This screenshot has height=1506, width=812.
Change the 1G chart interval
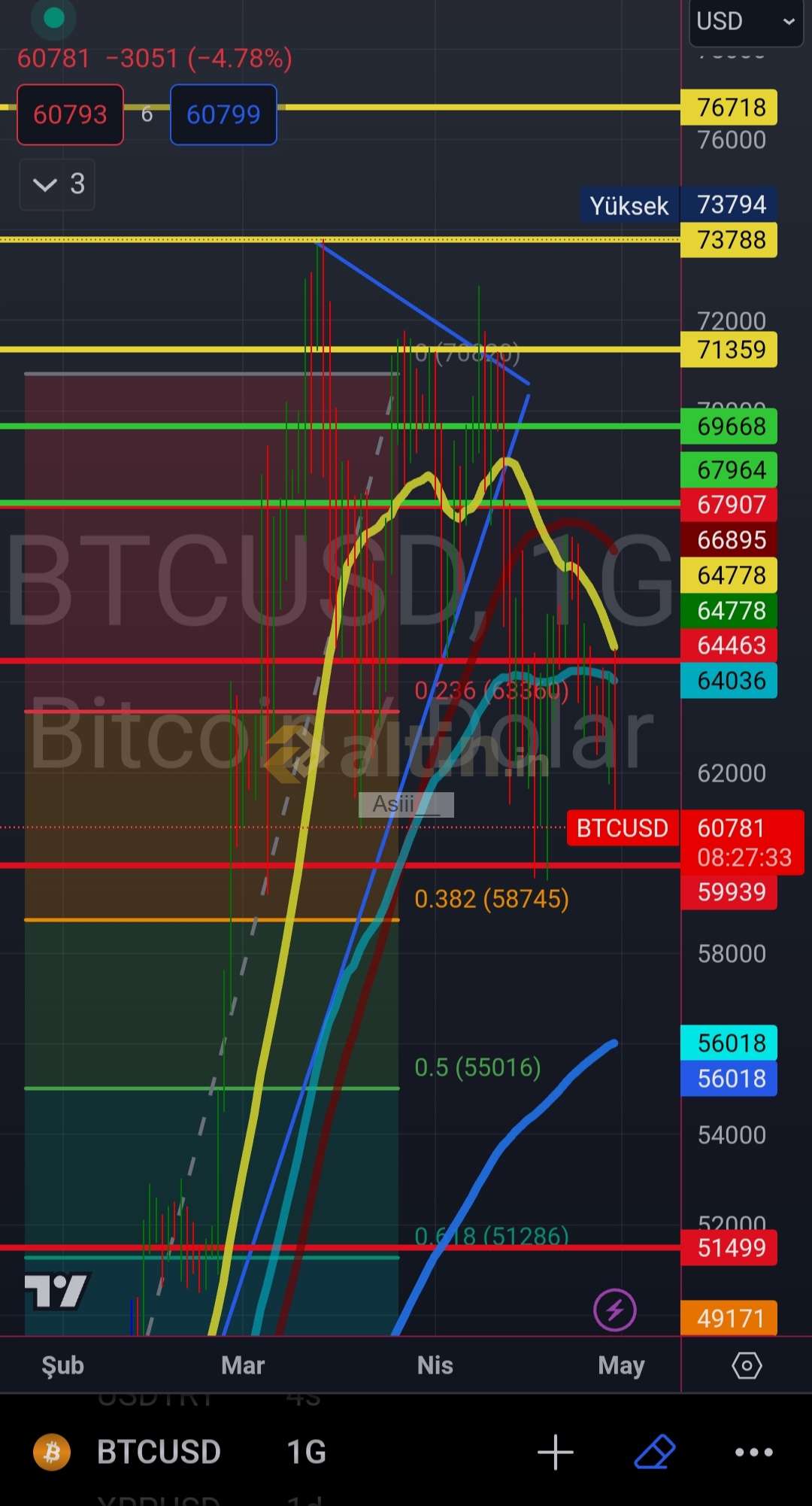tap(306, 1452)
